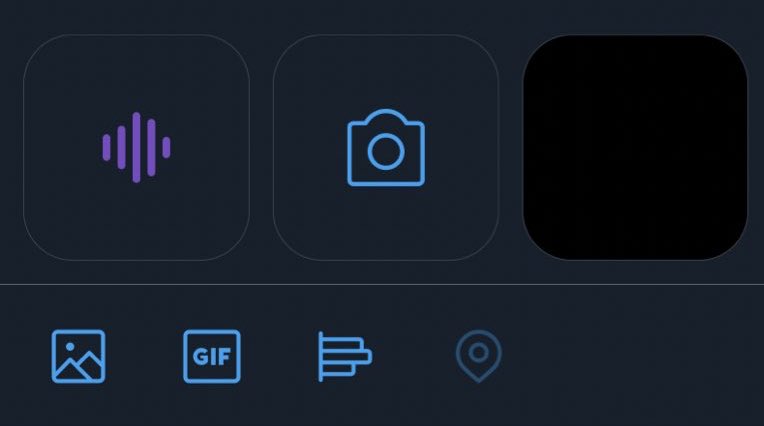The width and height of the screenshot is (764, 426).
Task: Open the photo gallery icon
Action: 78,356
